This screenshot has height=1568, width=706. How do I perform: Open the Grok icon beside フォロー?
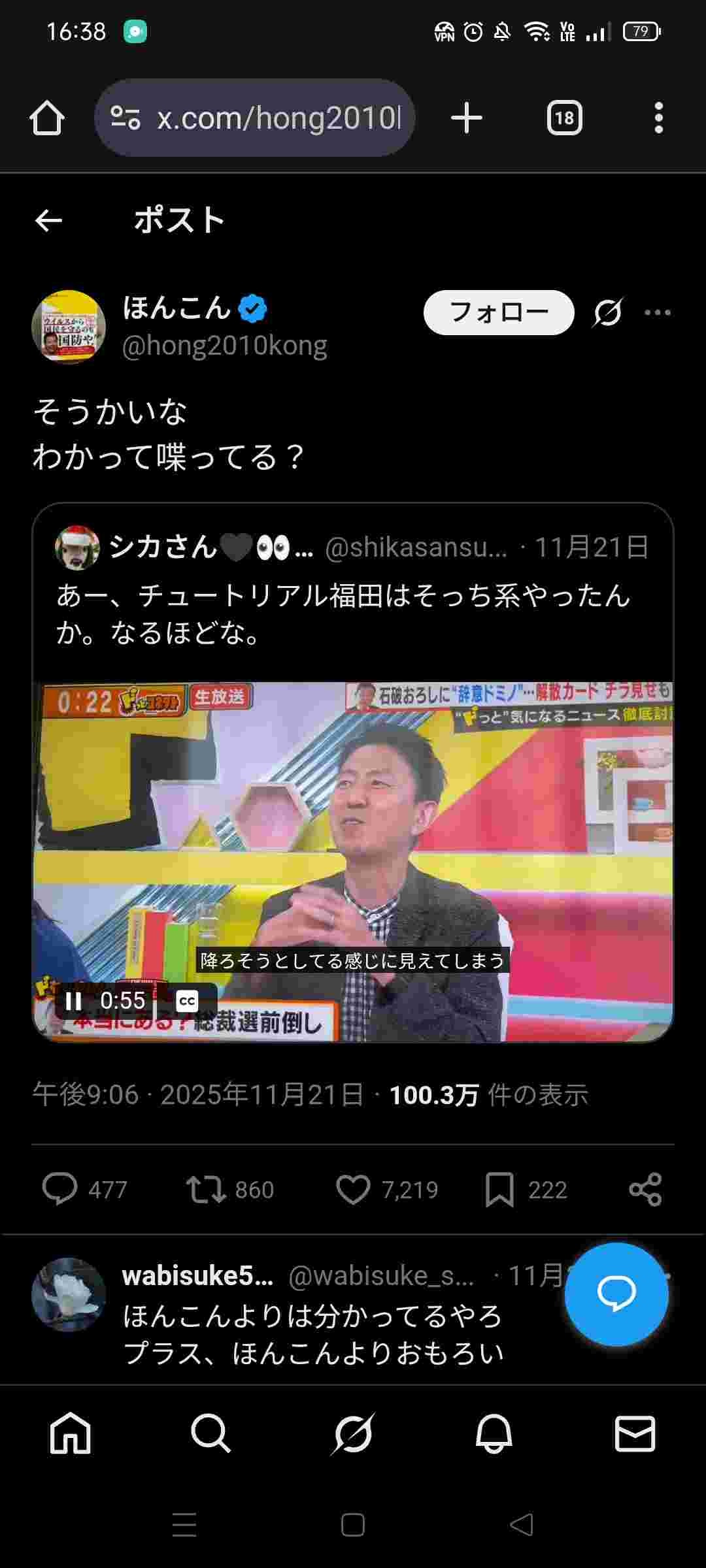click(607, 312)
